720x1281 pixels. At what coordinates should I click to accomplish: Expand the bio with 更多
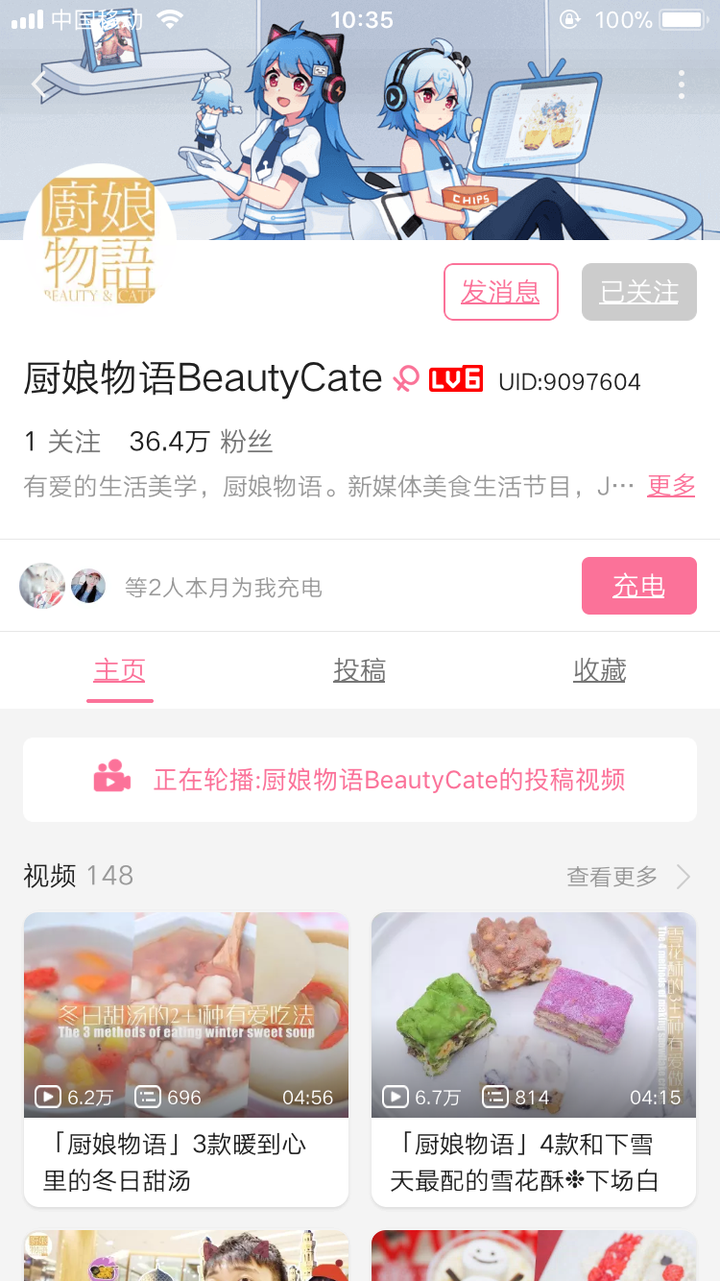(671, 486)
